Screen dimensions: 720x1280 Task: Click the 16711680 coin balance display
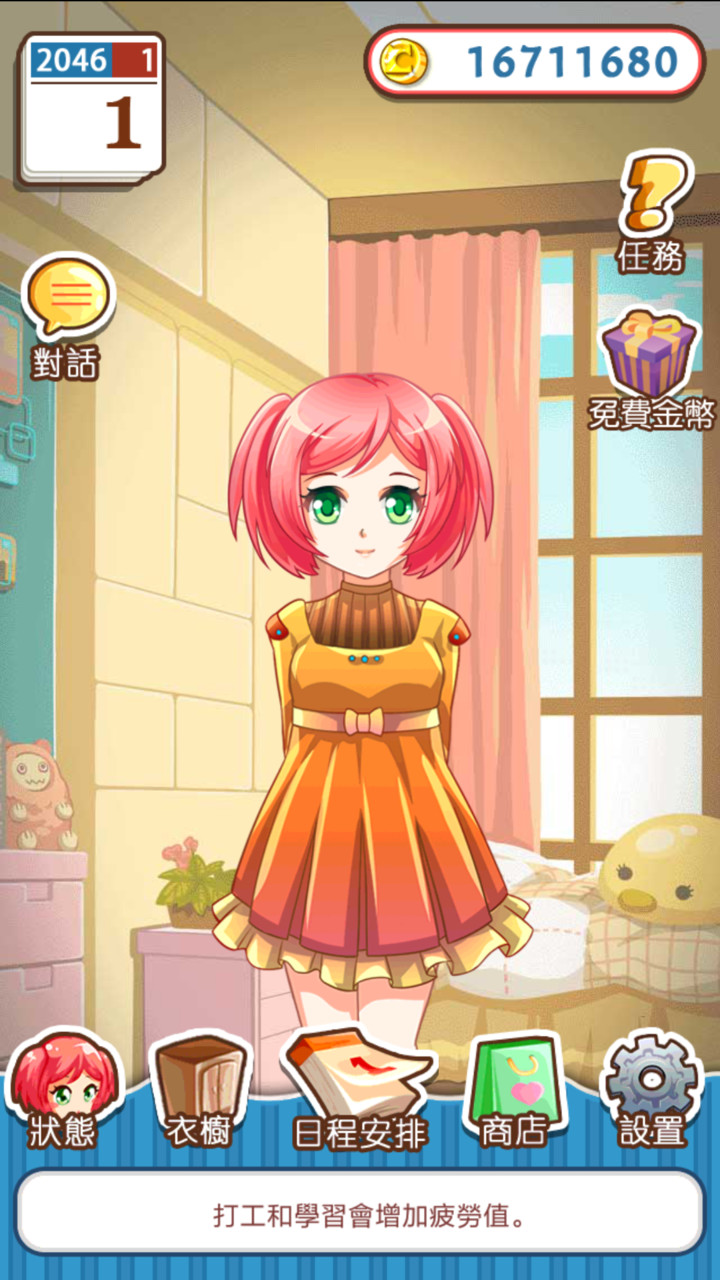[560, 58]
